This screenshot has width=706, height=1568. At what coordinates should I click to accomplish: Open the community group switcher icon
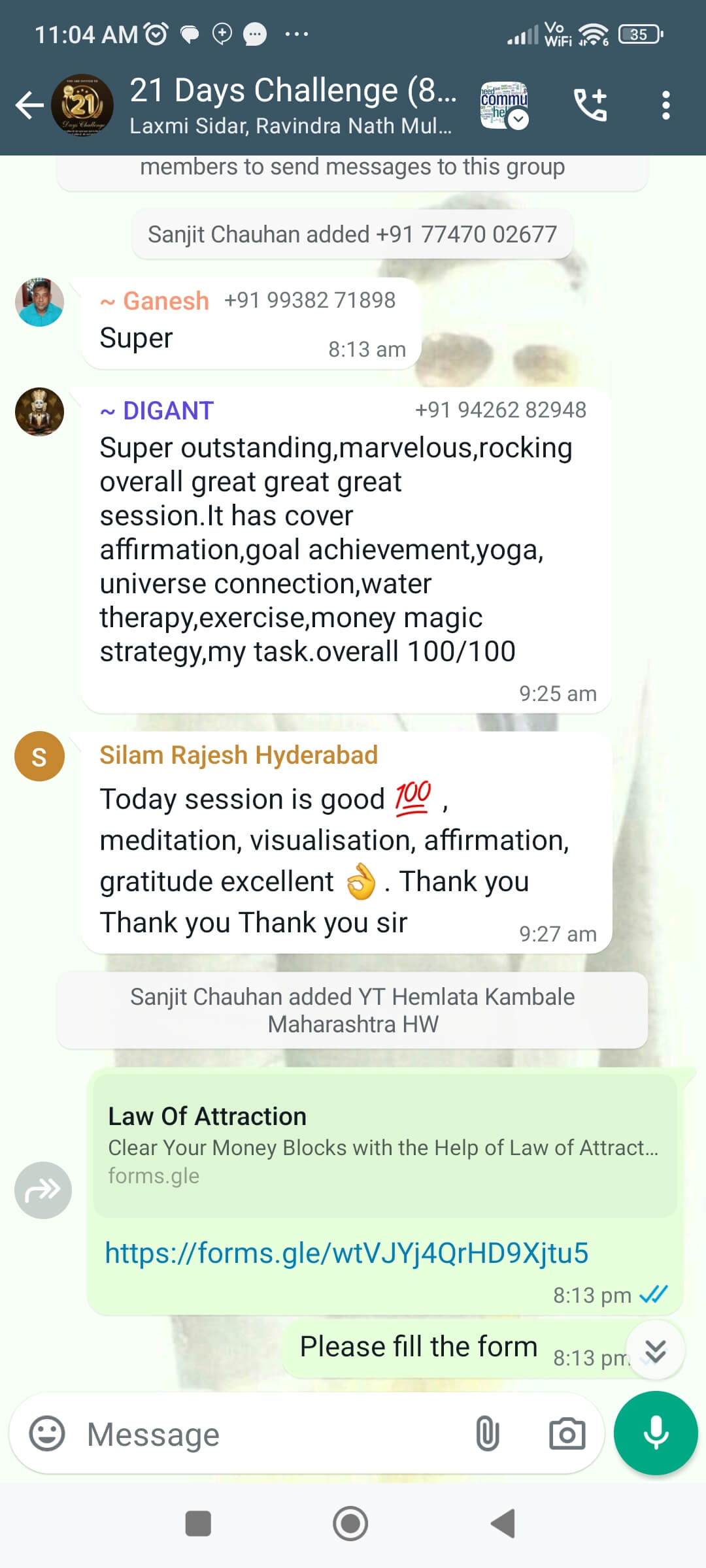(504, 105)
